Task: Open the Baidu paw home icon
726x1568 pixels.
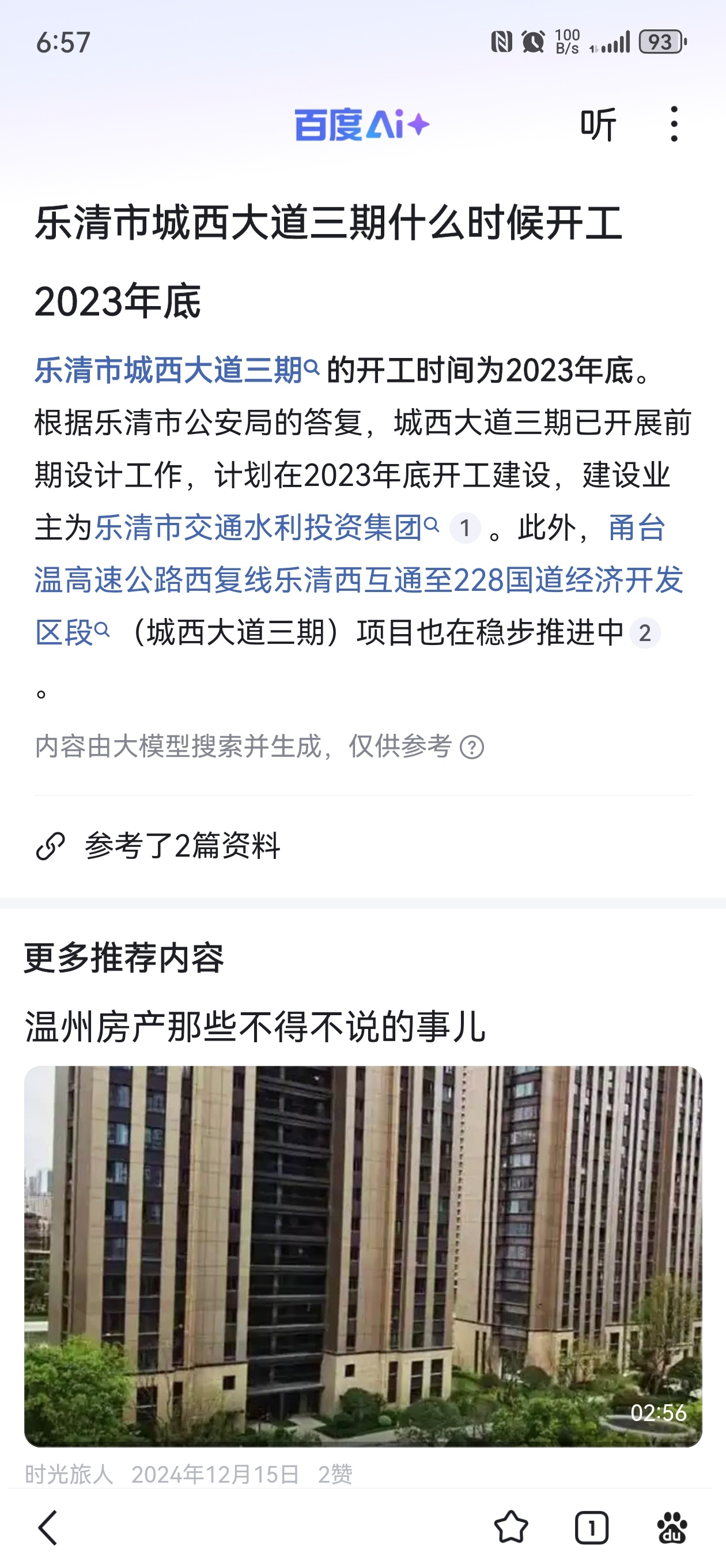Action: 672,1527
